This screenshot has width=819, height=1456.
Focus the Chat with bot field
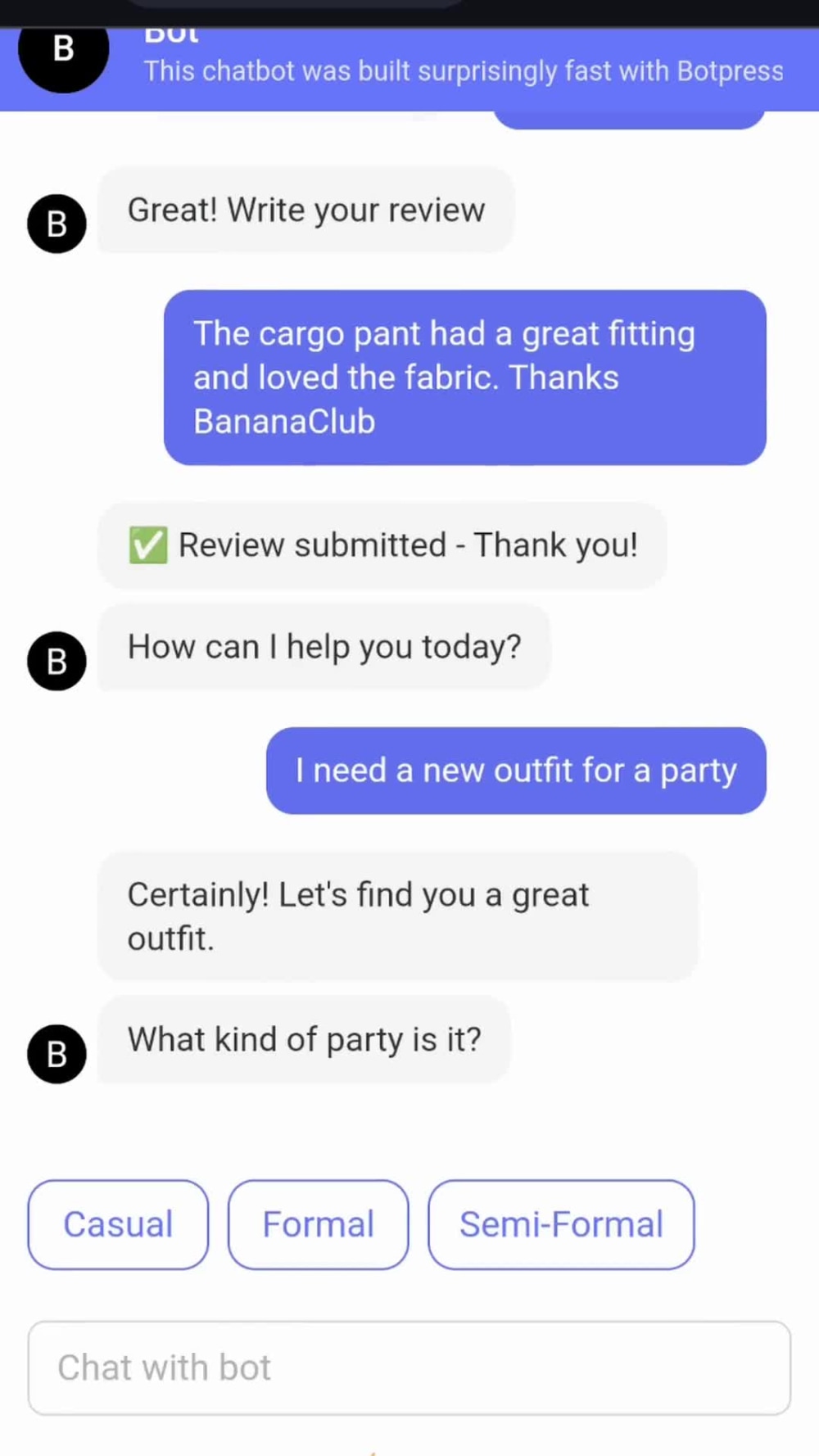(409, 1368)
